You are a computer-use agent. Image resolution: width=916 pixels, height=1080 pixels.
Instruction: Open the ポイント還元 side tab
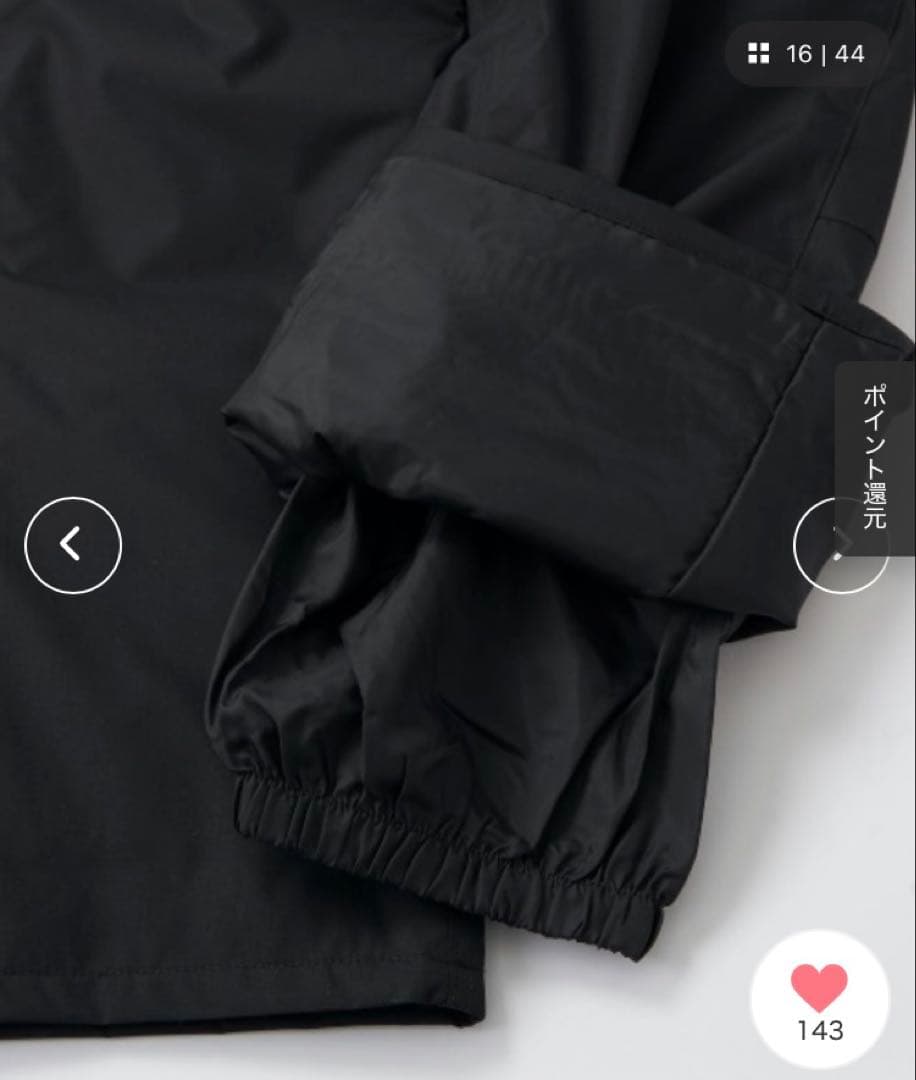[875, 456]
